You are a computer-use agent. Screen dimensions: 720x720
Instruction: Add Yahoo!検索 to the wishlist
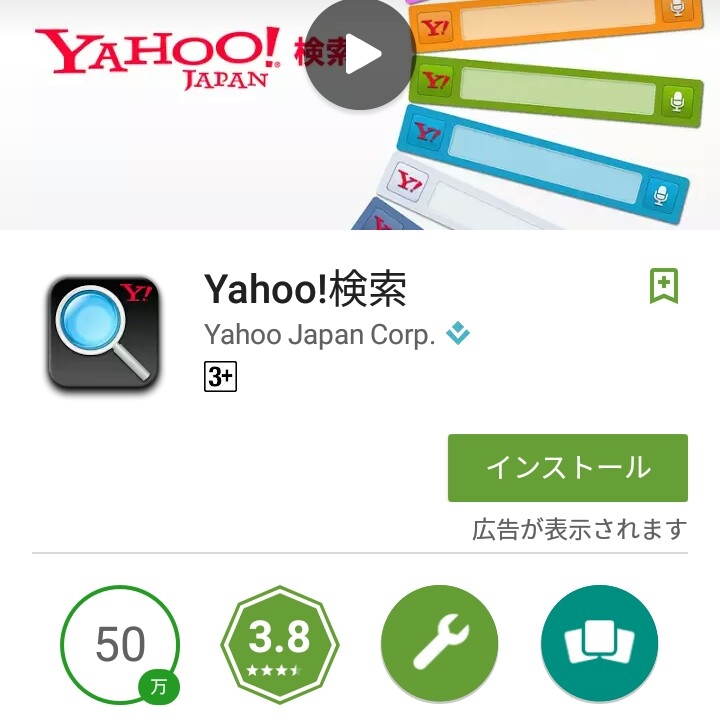coord(664,286)
